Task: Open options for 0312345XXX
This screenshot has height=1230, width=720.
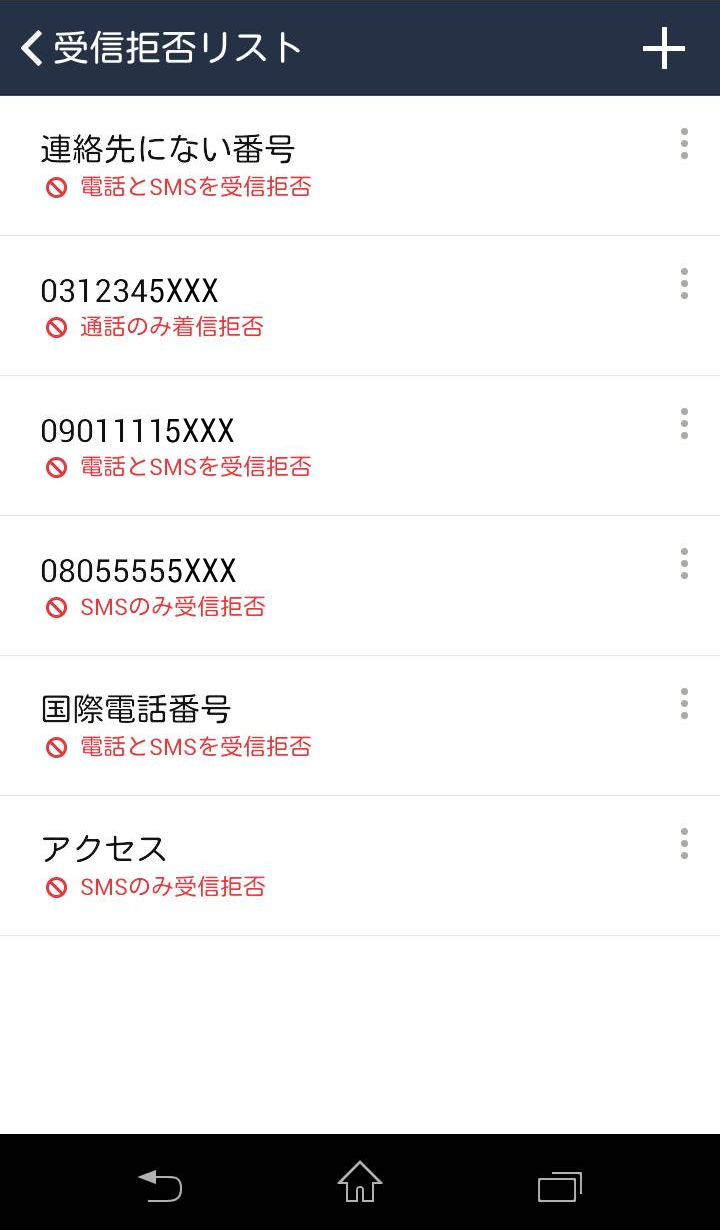Action: pos(684,284)
